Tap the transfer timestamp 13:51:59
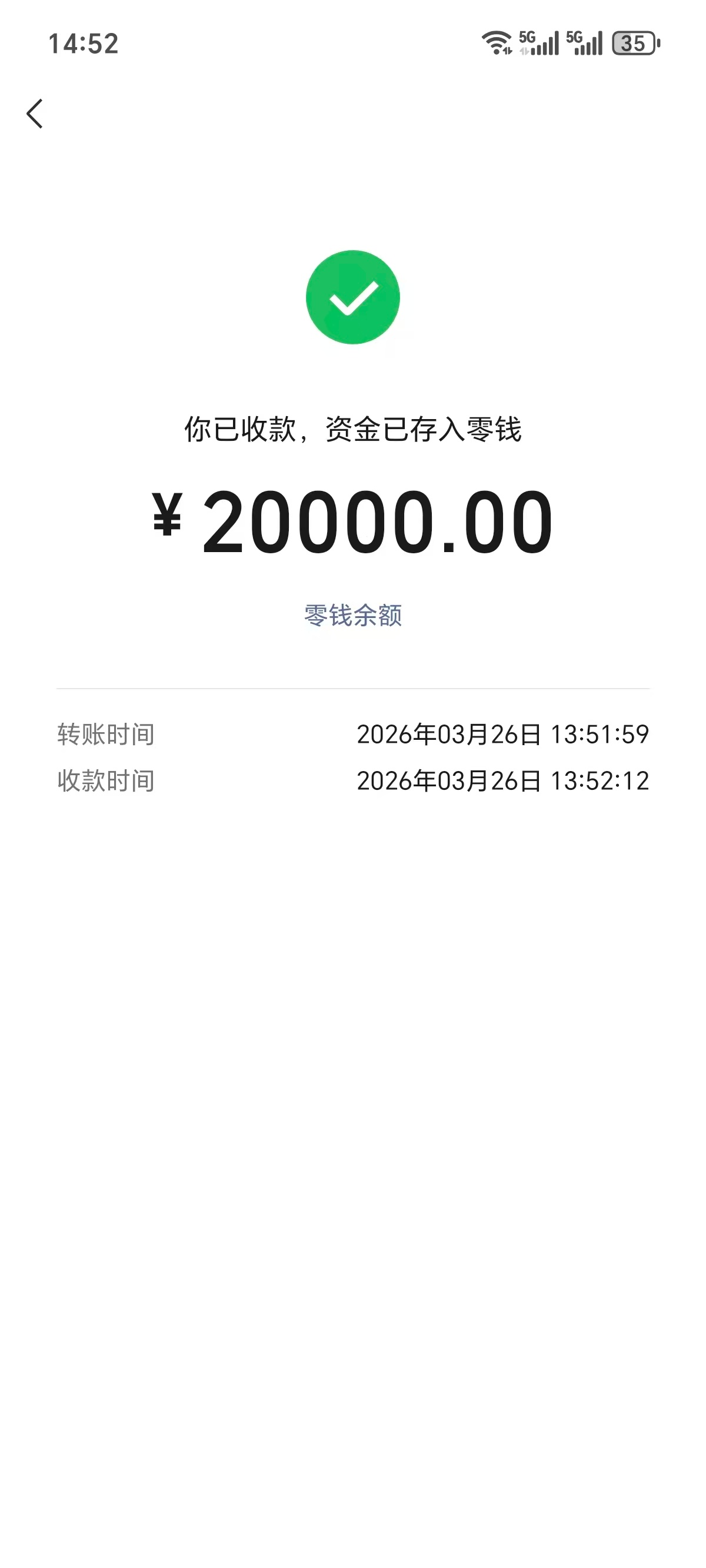 602,735
